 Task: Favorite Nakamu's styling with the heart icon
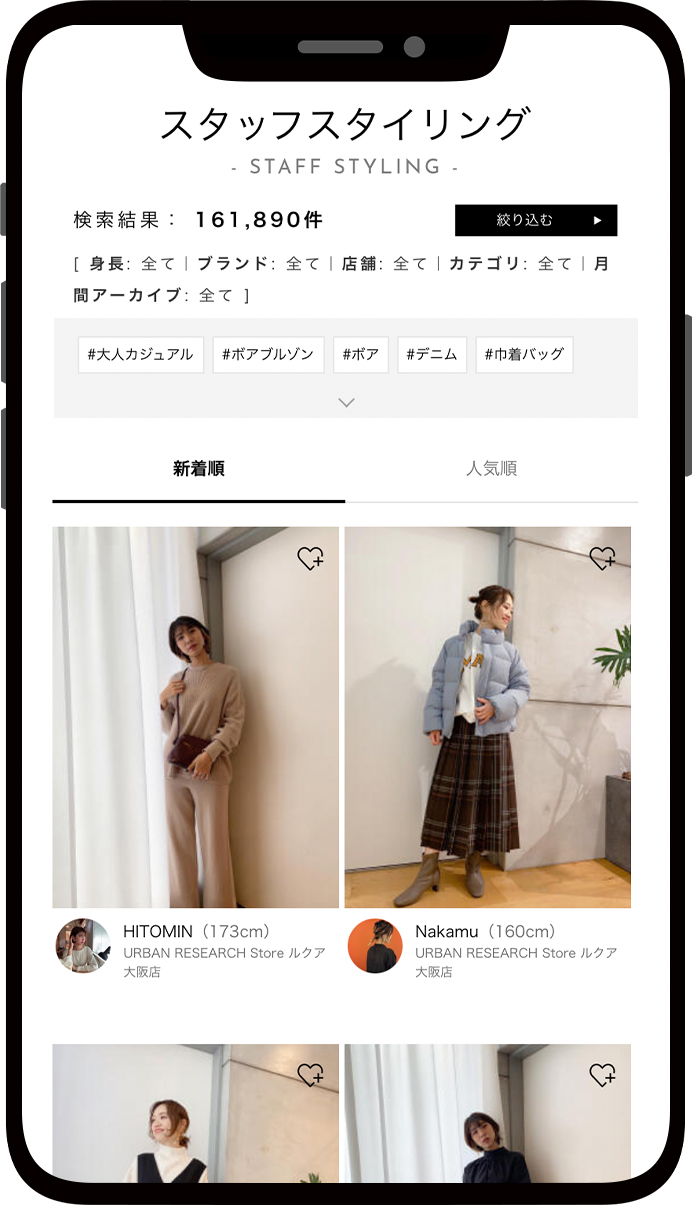coord(602,558)
